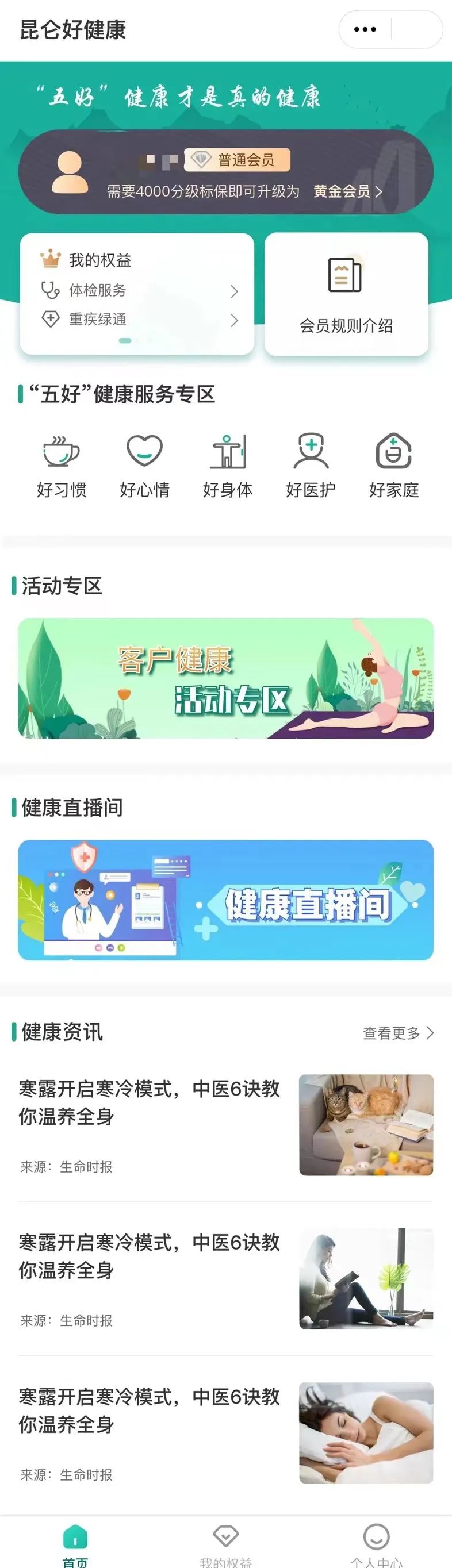Viewport: 452px width, 1568px height.
Task: Open the 寒露 article with the cats photo
Action: (x=225, y=1125)
